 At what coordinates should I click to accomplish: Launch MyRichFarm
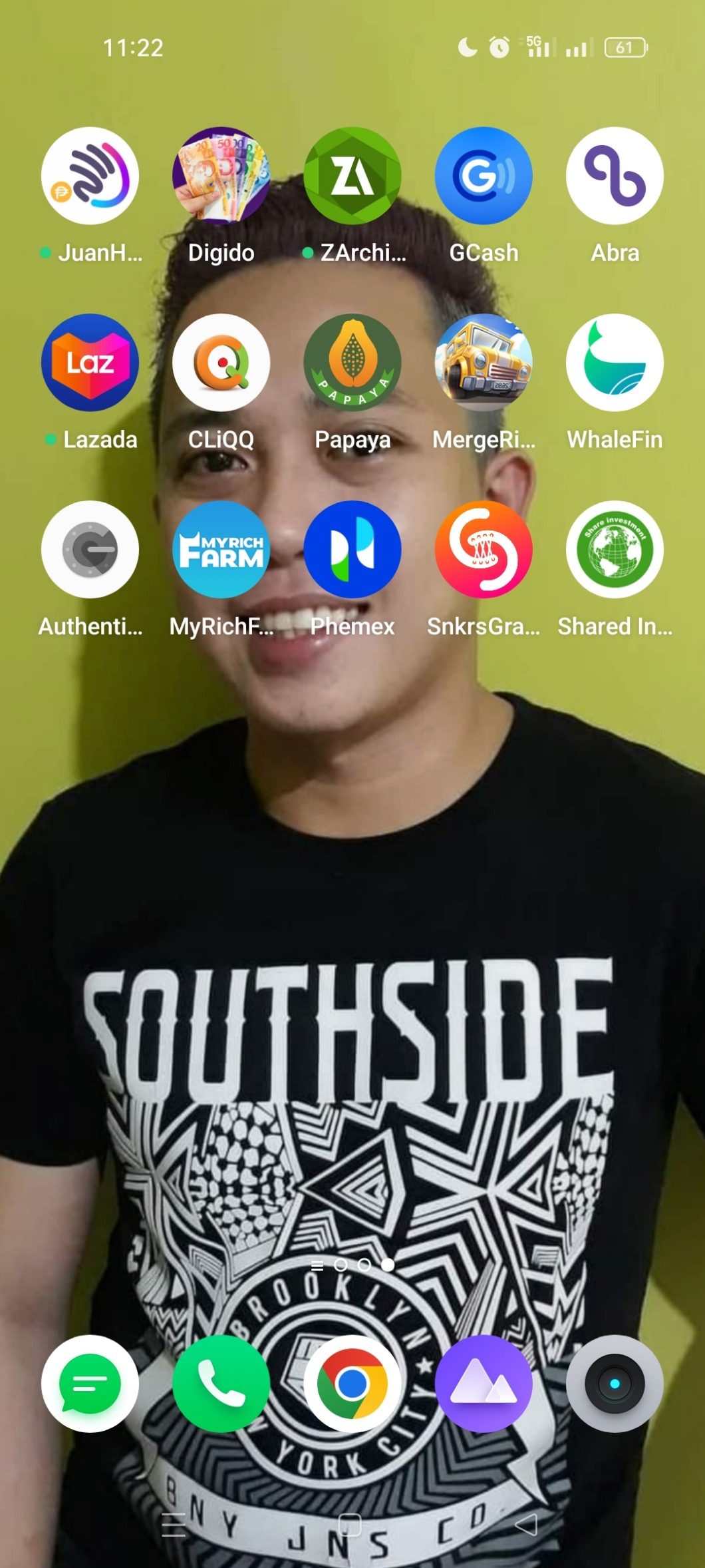coord(221,550)
